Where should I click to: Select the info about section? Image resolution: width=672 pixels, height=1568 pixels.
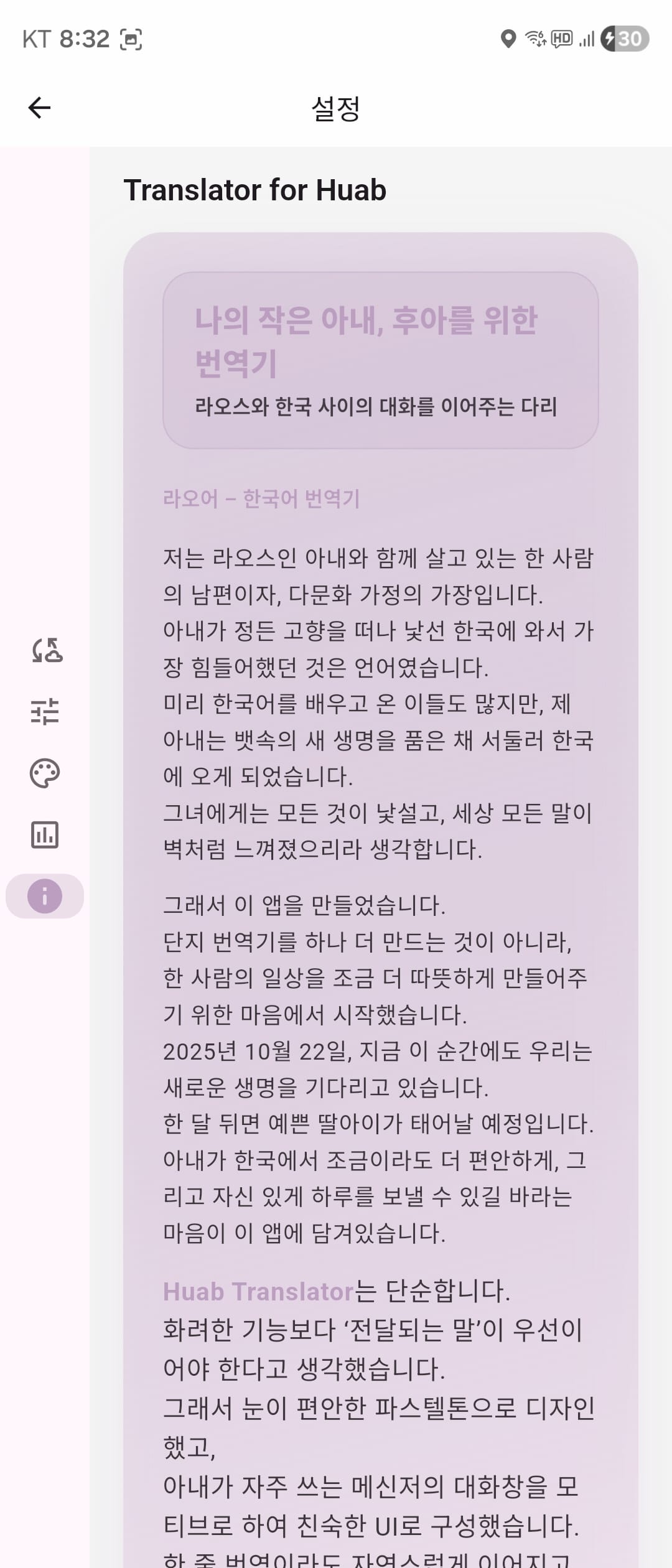pyautogui.click(x=45, y=896)
